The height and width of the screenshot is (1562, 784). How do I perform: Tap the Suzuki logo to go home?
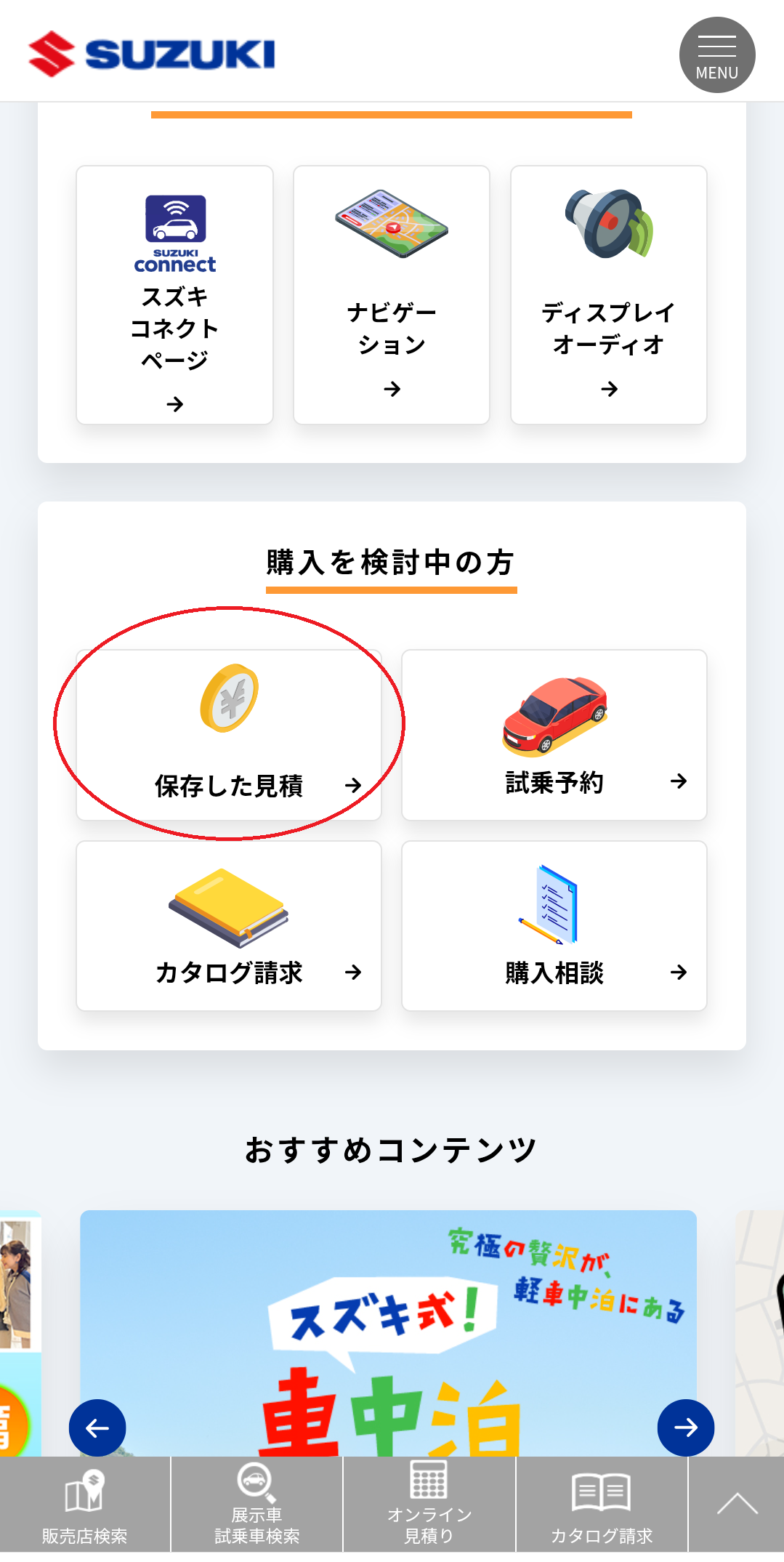pyautogui.click(x=151, y=54)
